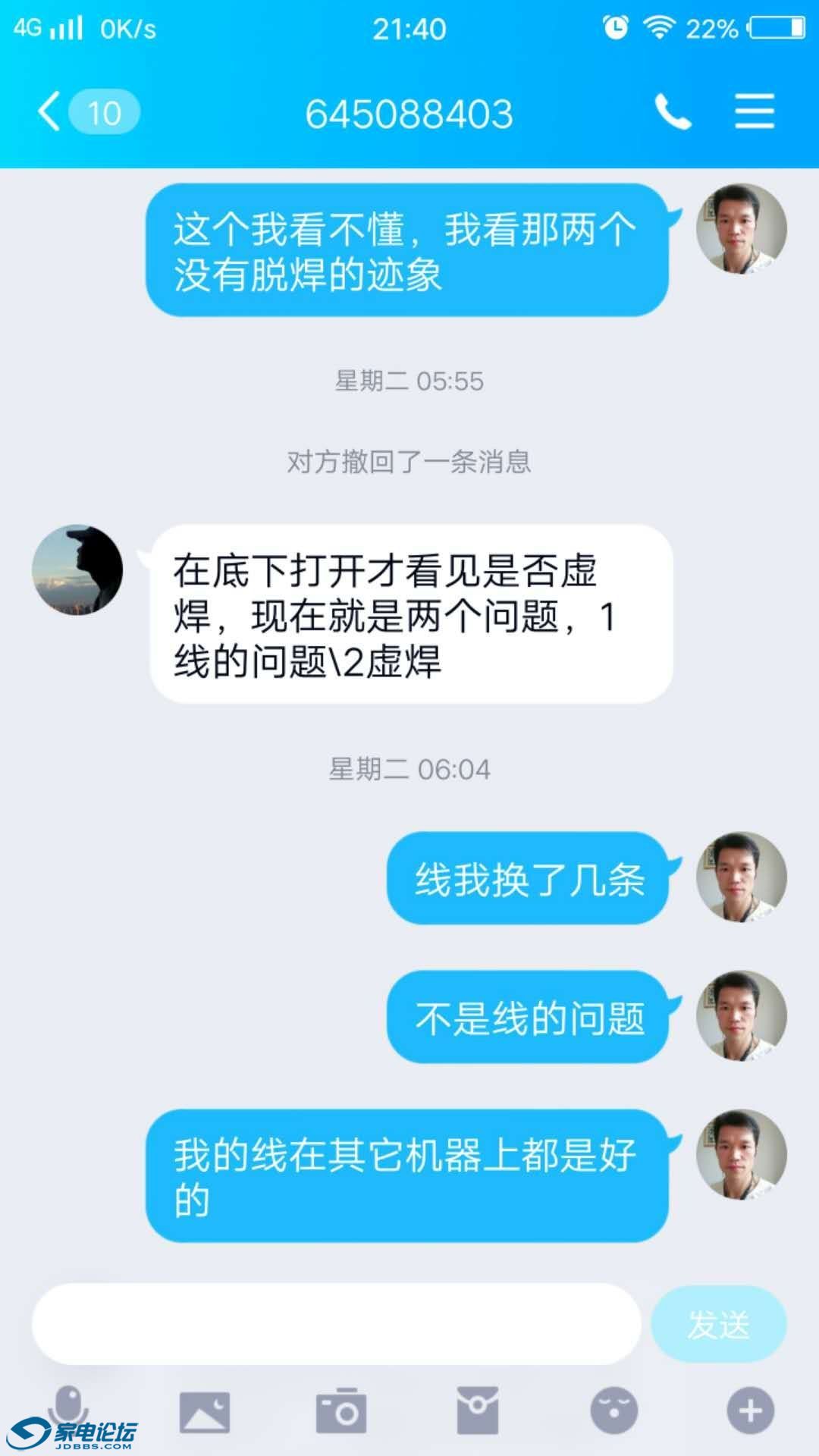Viewport: 819px width, 1456px height.
Task: Open the emoji panel
Action: [614, 1412]
